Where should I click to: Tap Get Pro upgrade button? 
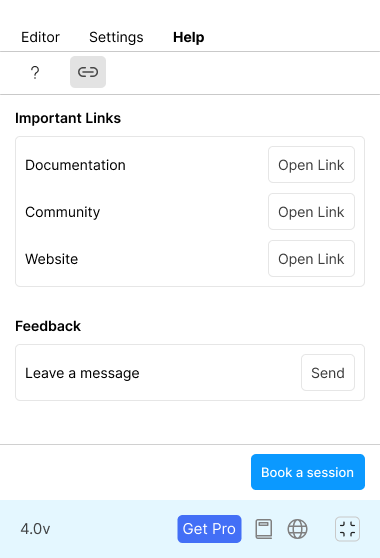209,529
